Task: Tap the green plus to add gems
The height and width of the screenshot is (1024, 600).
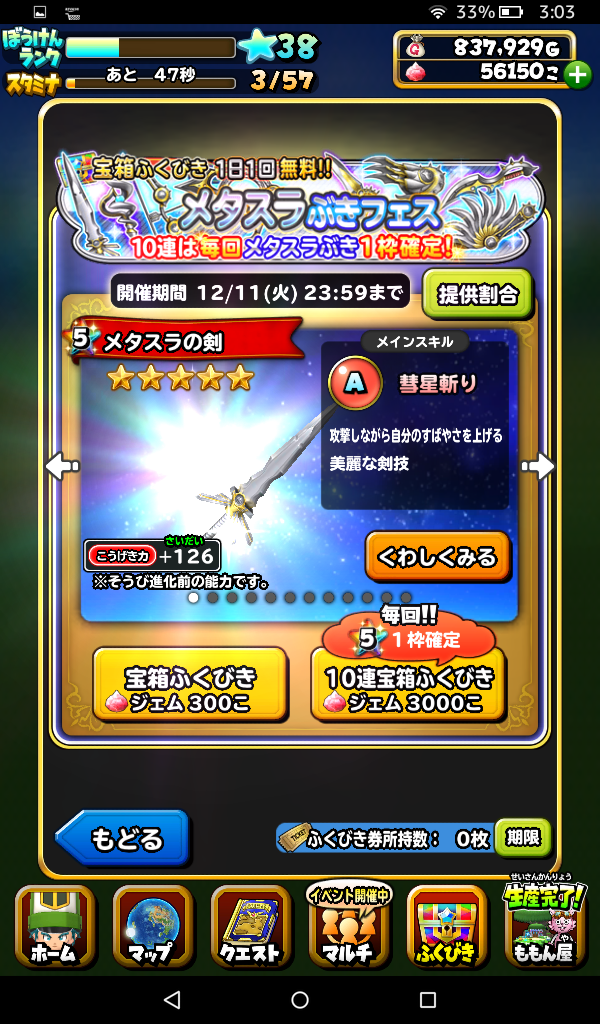Action: coord(577,74)
